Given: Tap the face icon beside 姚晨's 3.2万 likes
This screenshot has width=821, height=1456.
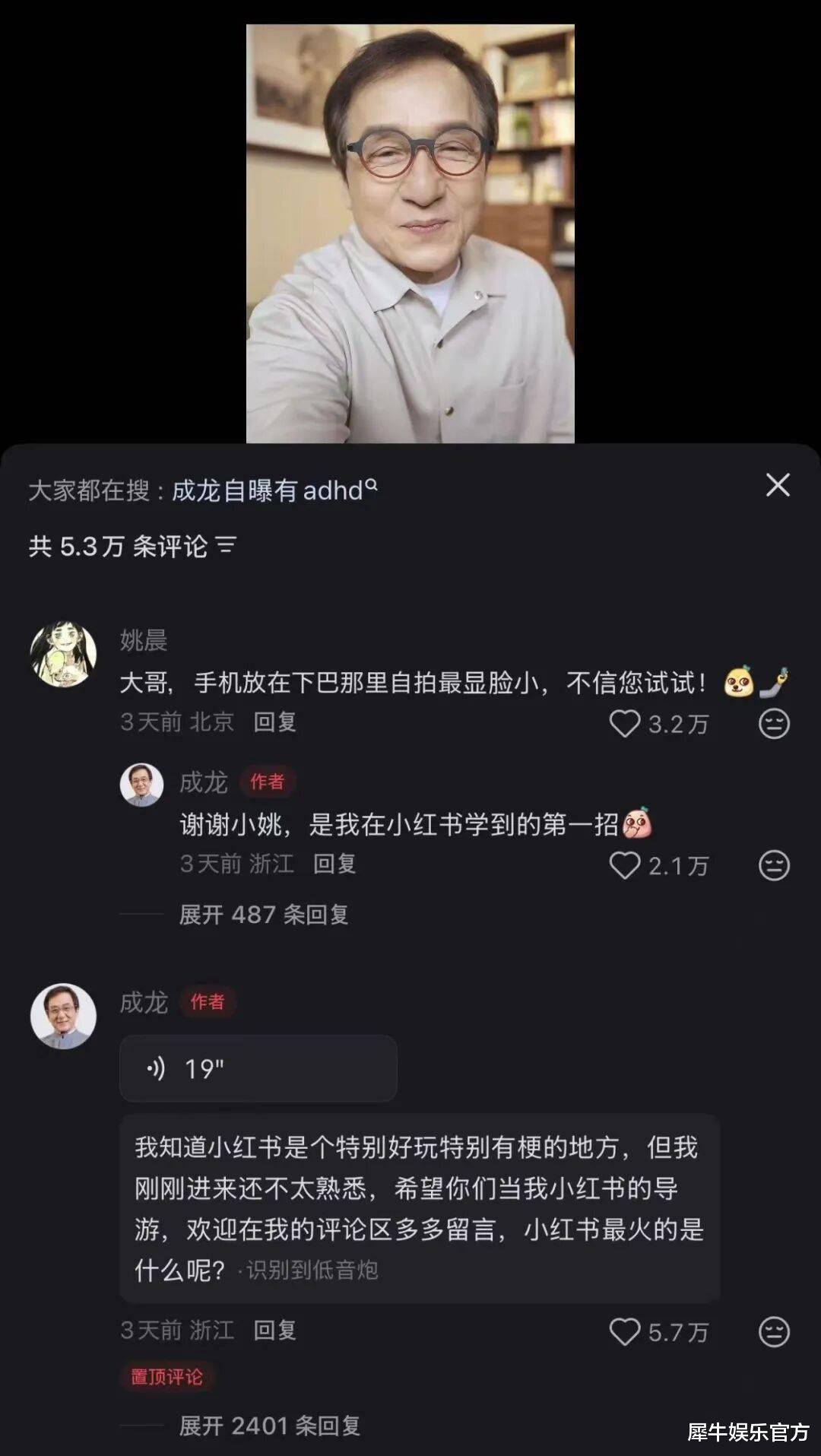Looking at the screenshot, I should [774, 723].
